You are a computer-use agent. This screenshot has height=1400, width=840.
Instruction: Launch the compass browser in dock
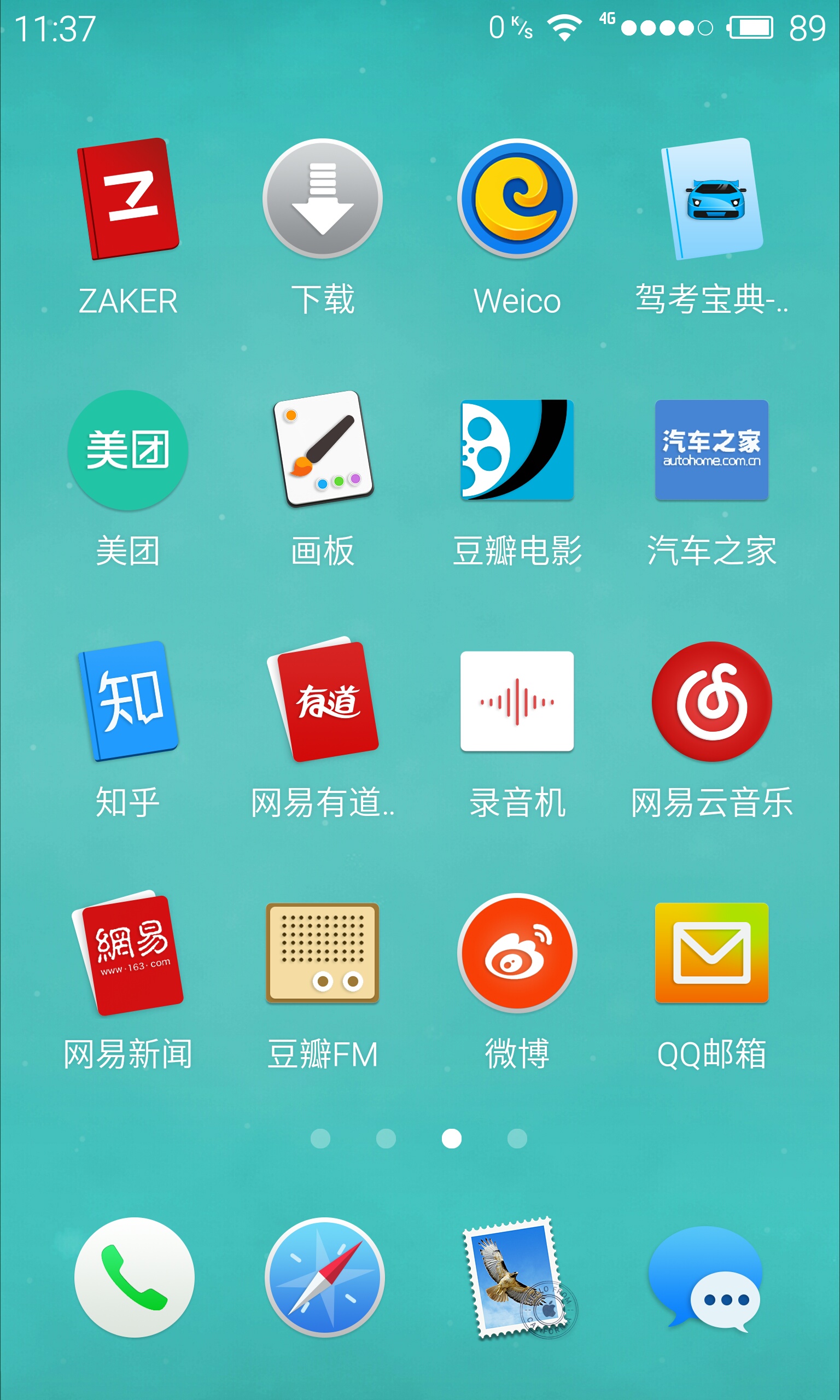tap(324, 1277)
